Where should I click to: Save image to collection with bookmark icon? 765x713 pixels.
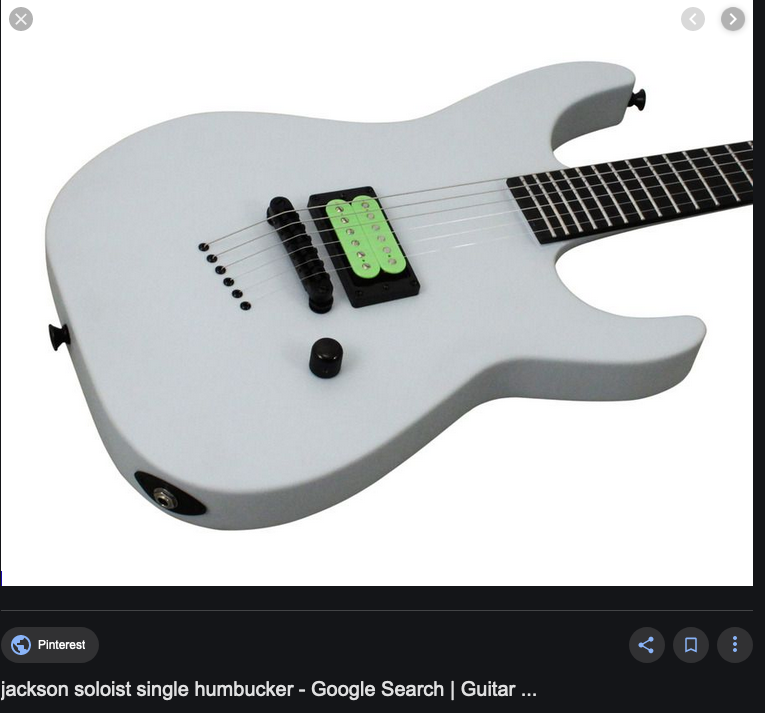(691, 645)
